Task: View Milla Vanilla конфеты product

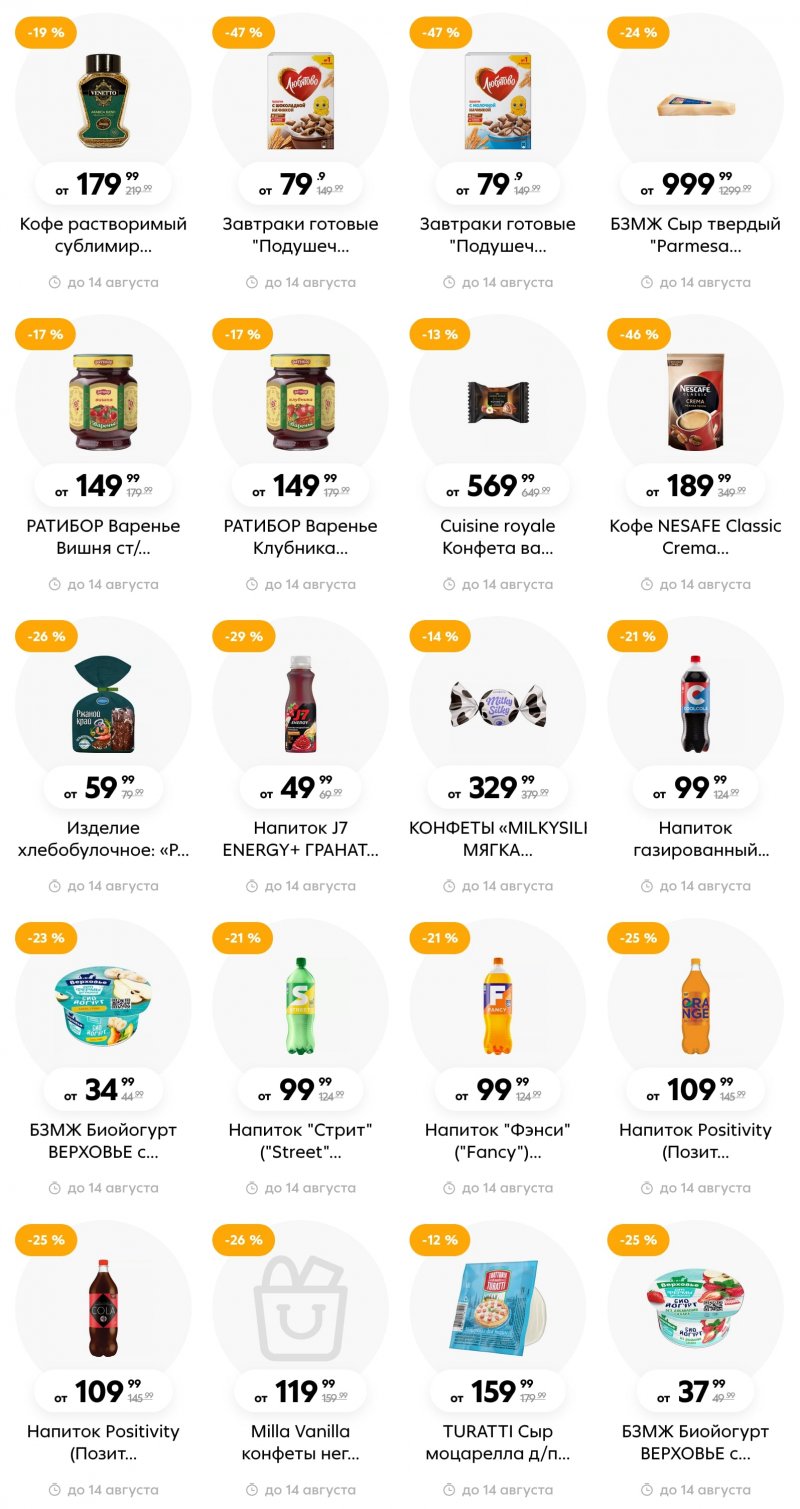Action: pyautogui.click(x=300, y=1308)
